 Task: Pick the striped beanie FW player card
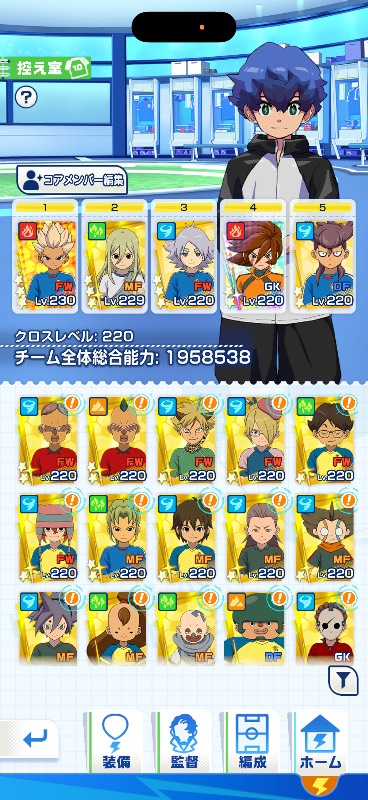point(48,538)
